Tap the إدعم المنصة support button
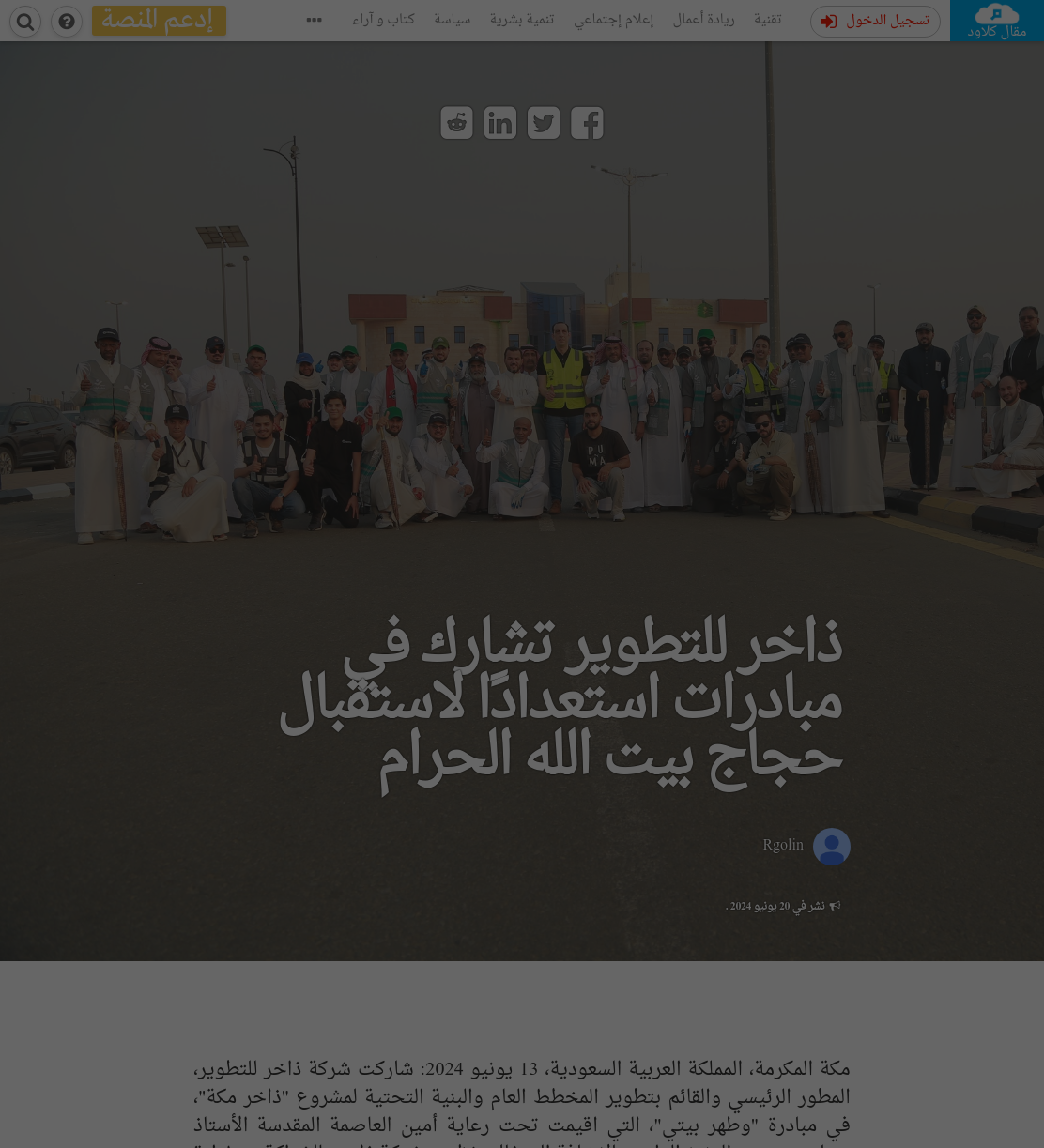The width and height of the screenshot is (1044, 1148). (x=159, y=21)
